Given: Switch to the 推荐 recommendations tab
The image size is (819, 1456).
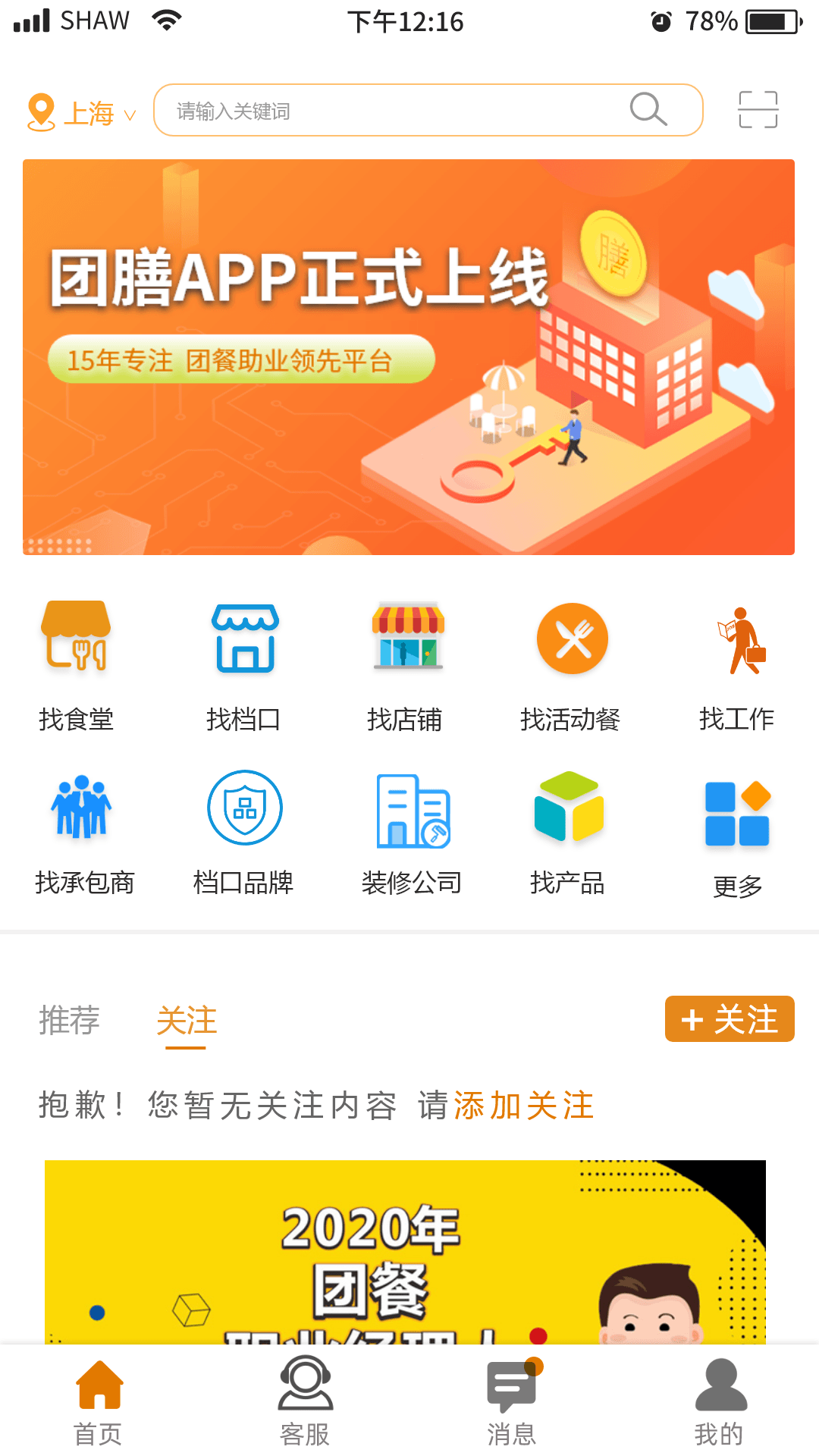Looking at the screenshot, I should click(x=70, y=1021).
